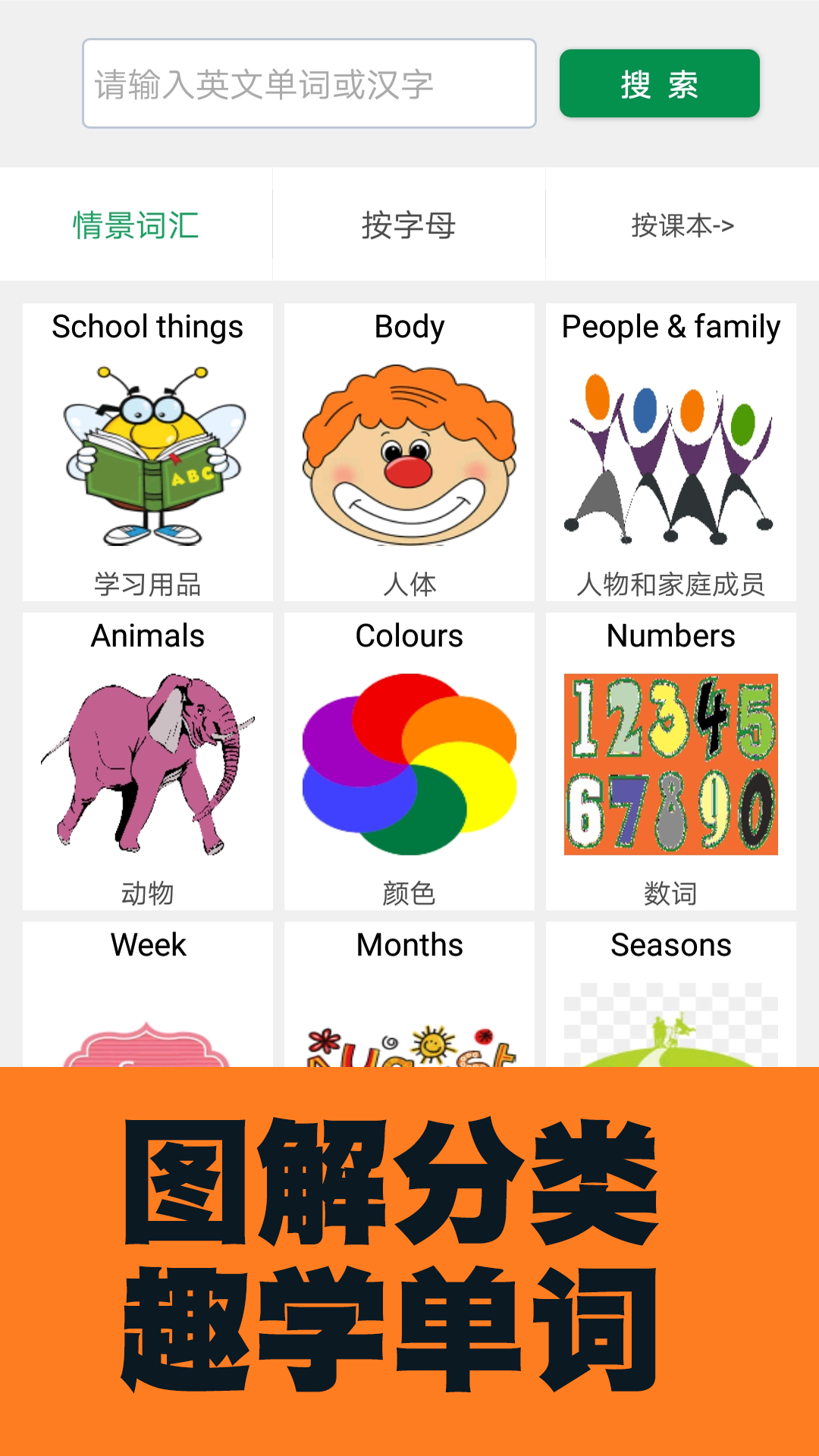Switch to the 按字母 tab
The width and height of the screenshot is (819, 1456).
tap(408, 224)
